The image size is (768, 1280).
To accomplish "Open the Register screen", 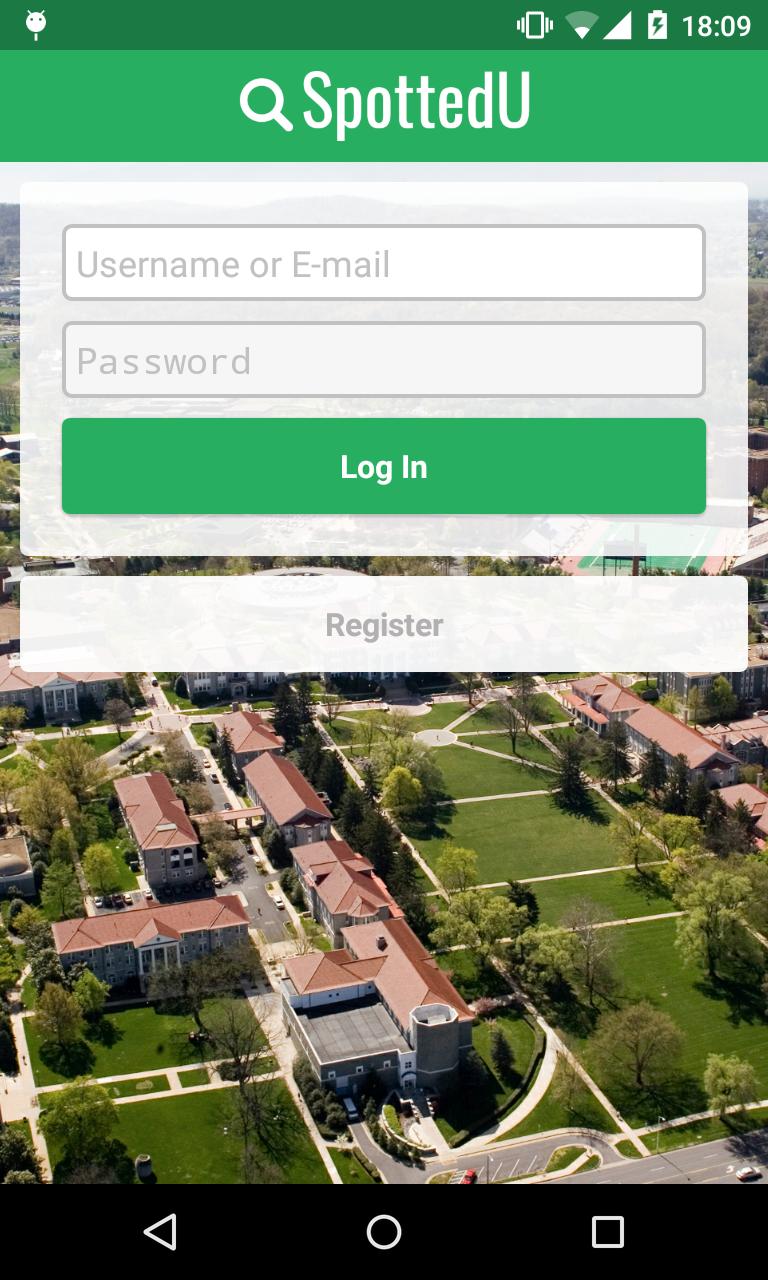I will point(384,625).
